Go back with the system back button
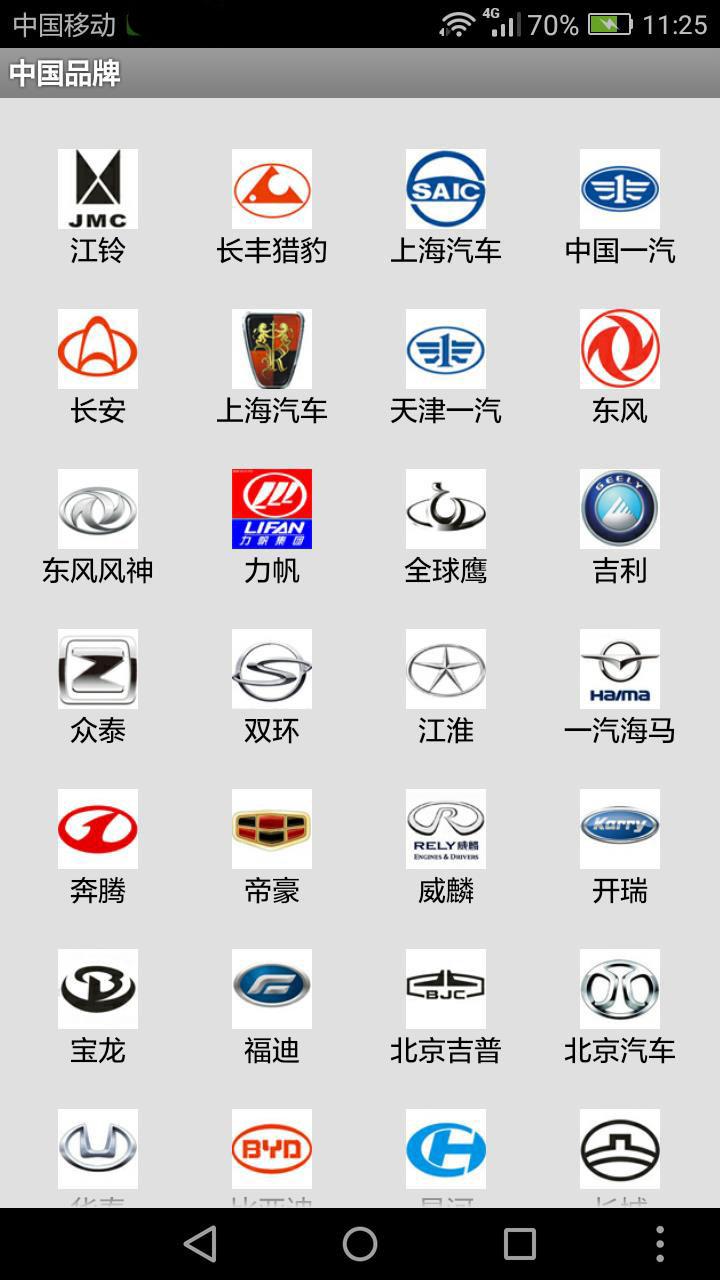Screen dimensions: 720x1280 pyautogui.click(x=200, y=1244)
